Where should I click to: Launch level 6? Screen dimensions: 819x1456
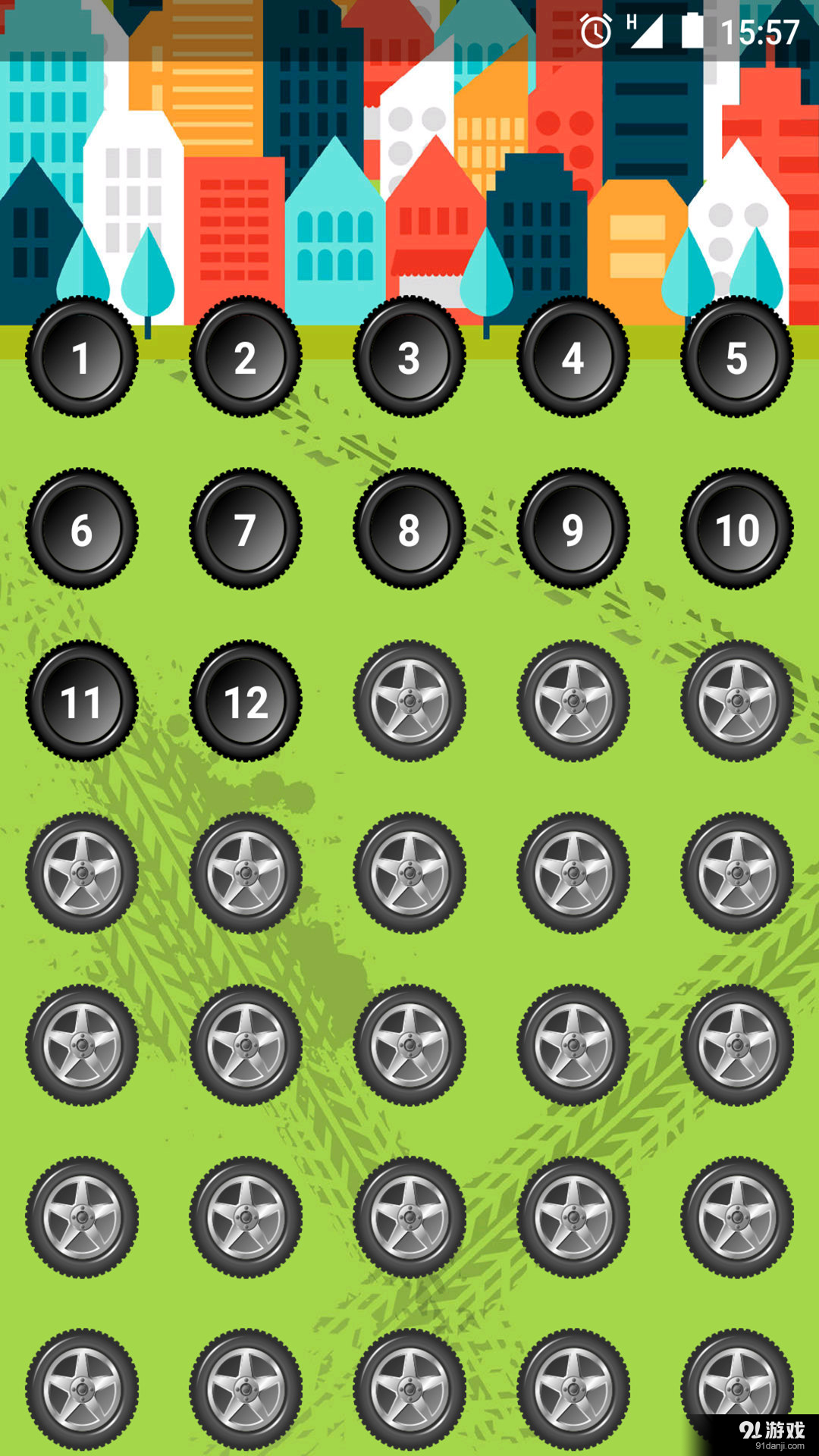(81, 529)
